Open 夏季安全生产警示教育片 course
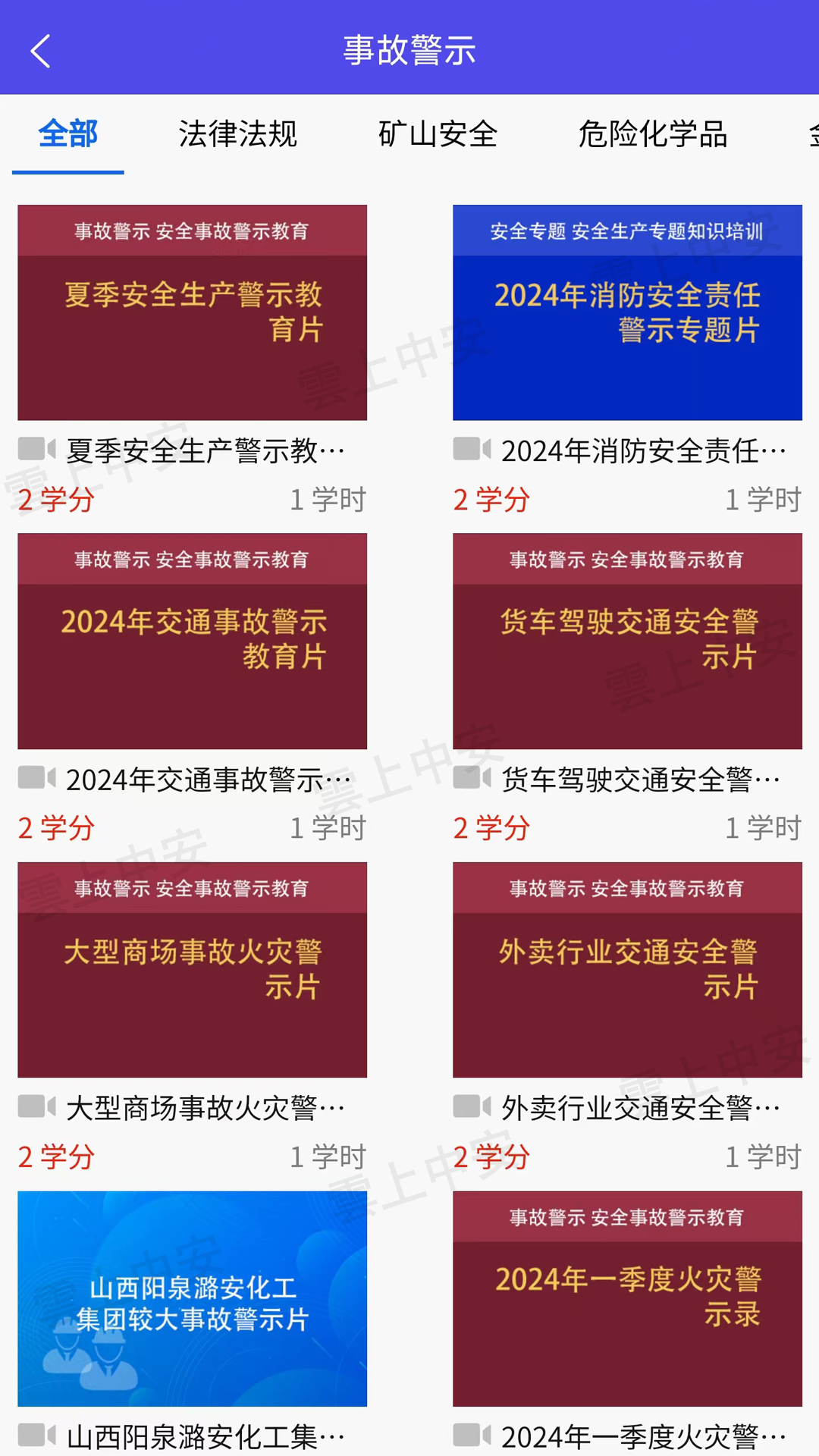819x1456 pixels. point(192,312)
